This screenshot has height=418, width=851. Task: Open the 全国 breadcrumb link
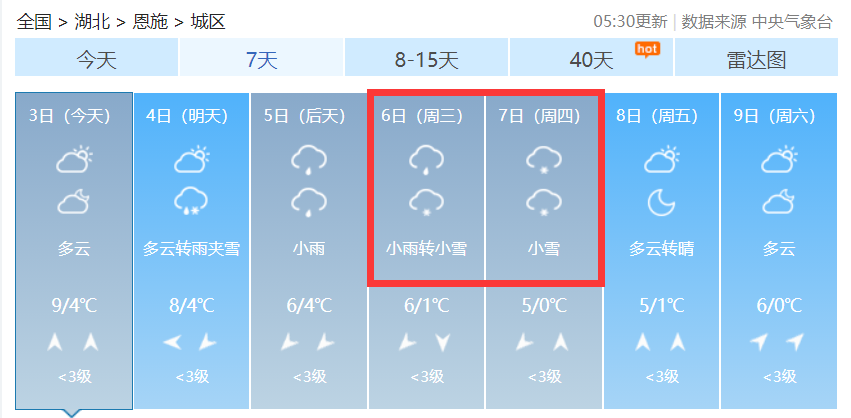pos(34,21)
